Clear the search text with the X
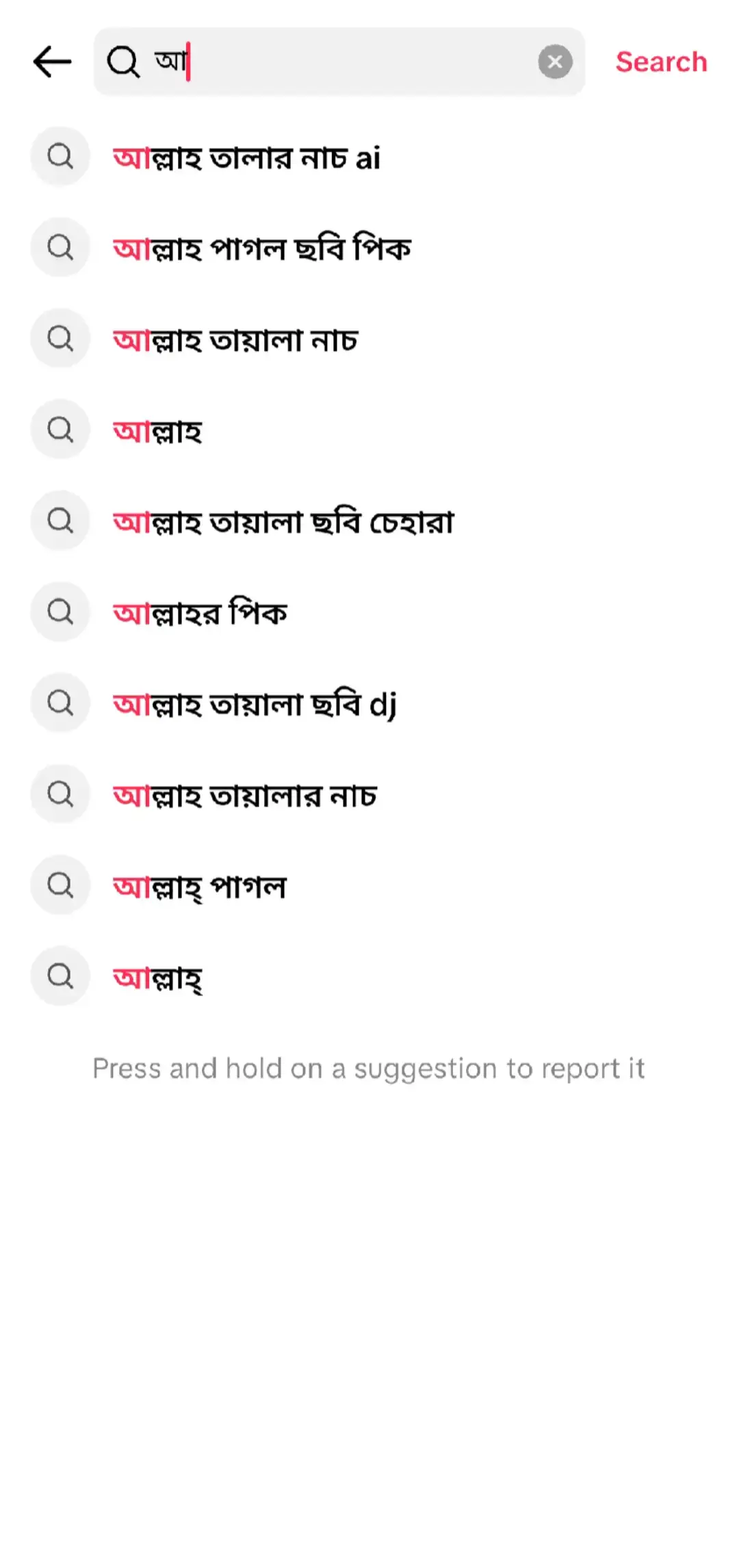The height and width of the screenshot is (1568, 739). coord(555,62)
